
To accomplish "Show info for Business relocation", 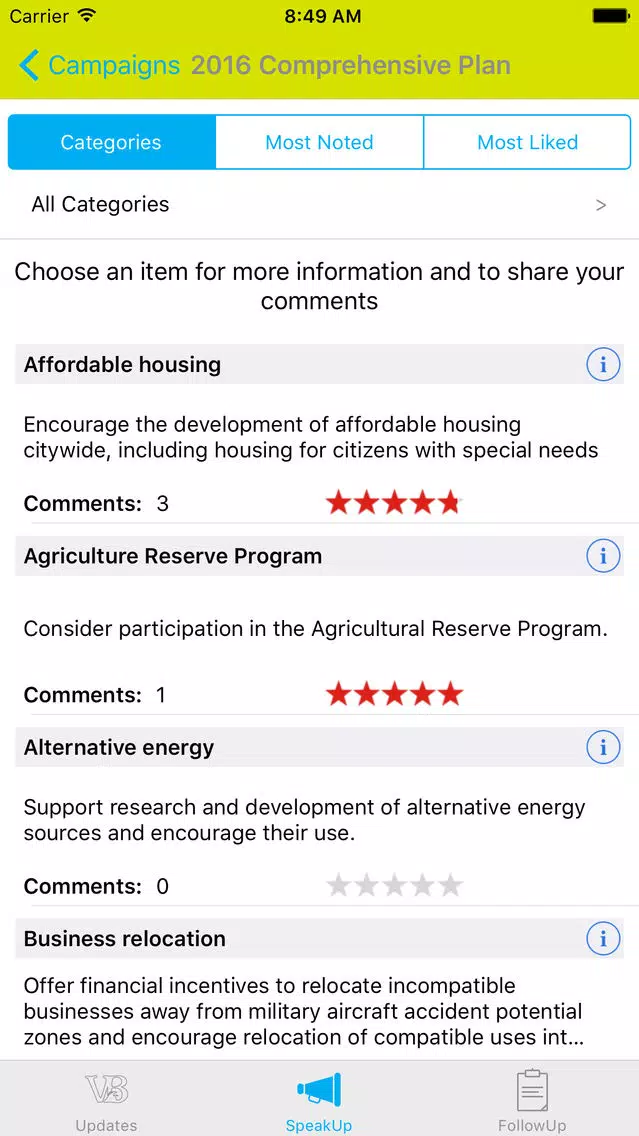I will 603,939.
